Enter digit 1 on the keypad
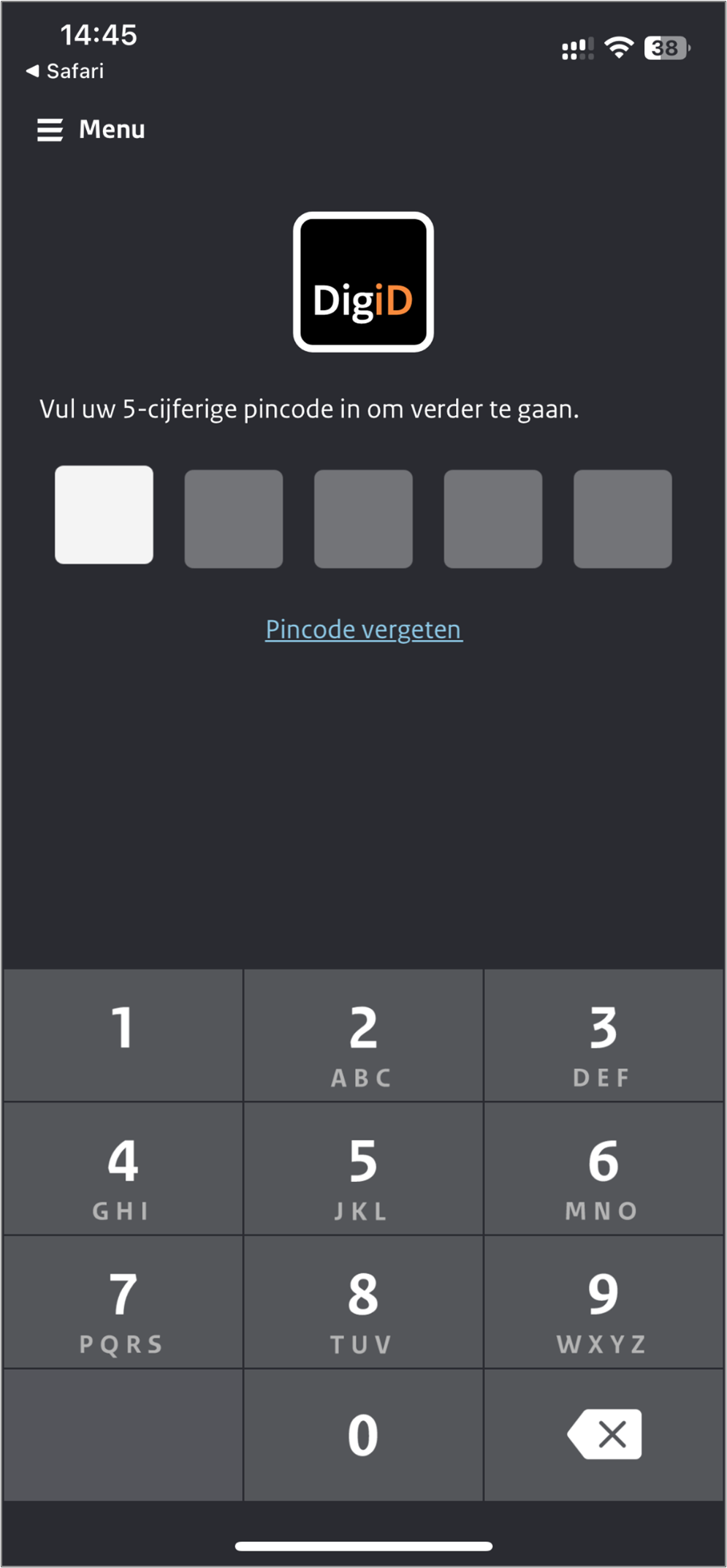The height and width of the screenshot is (1568, 727). pos(123,1035)
